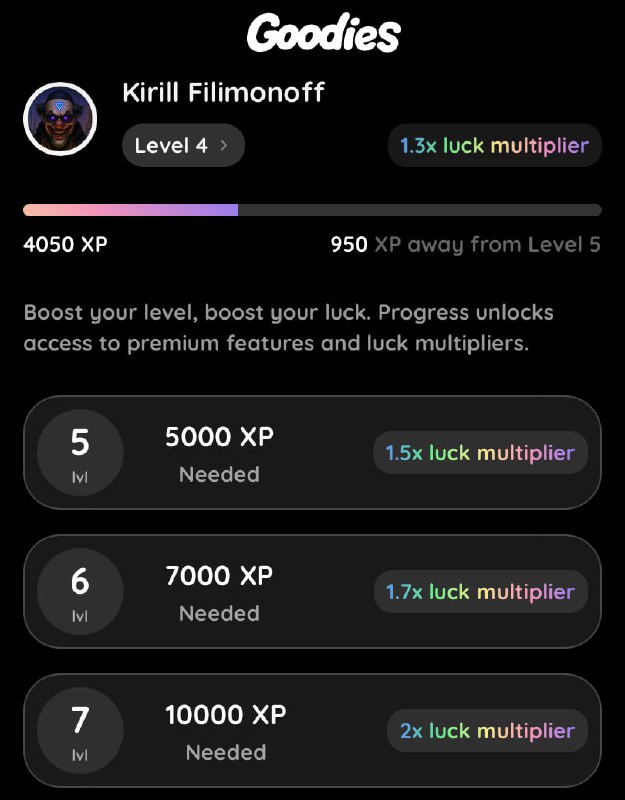Image resolution: width=625 pixels, height=800 pixels.
Task: Tap Kirill Filimonoff's profile avatar
Action: 60,119
